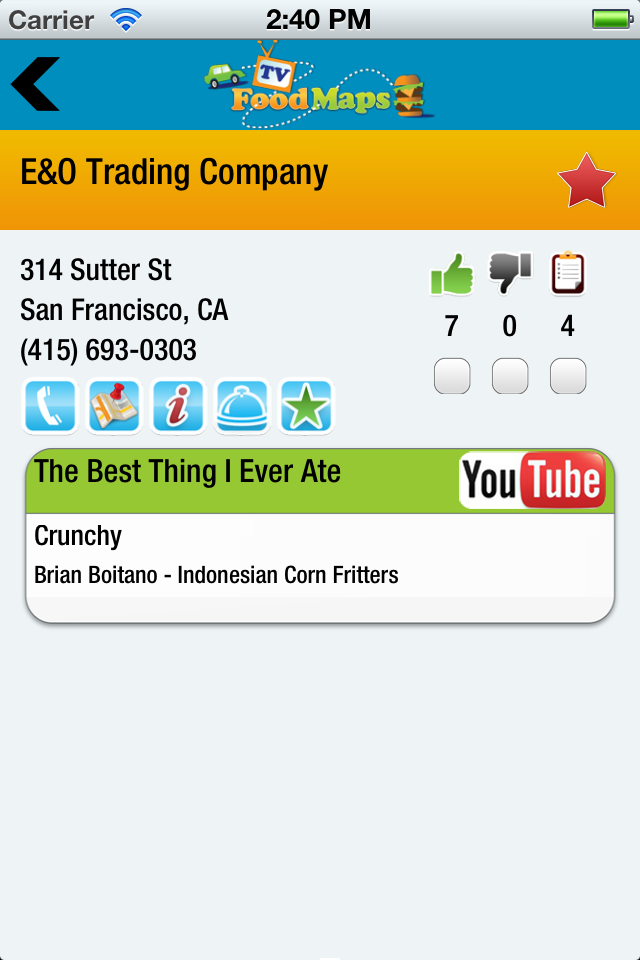Watch the YouTube video clip
Screen dimensions: 640x960
tap(532, 481)
